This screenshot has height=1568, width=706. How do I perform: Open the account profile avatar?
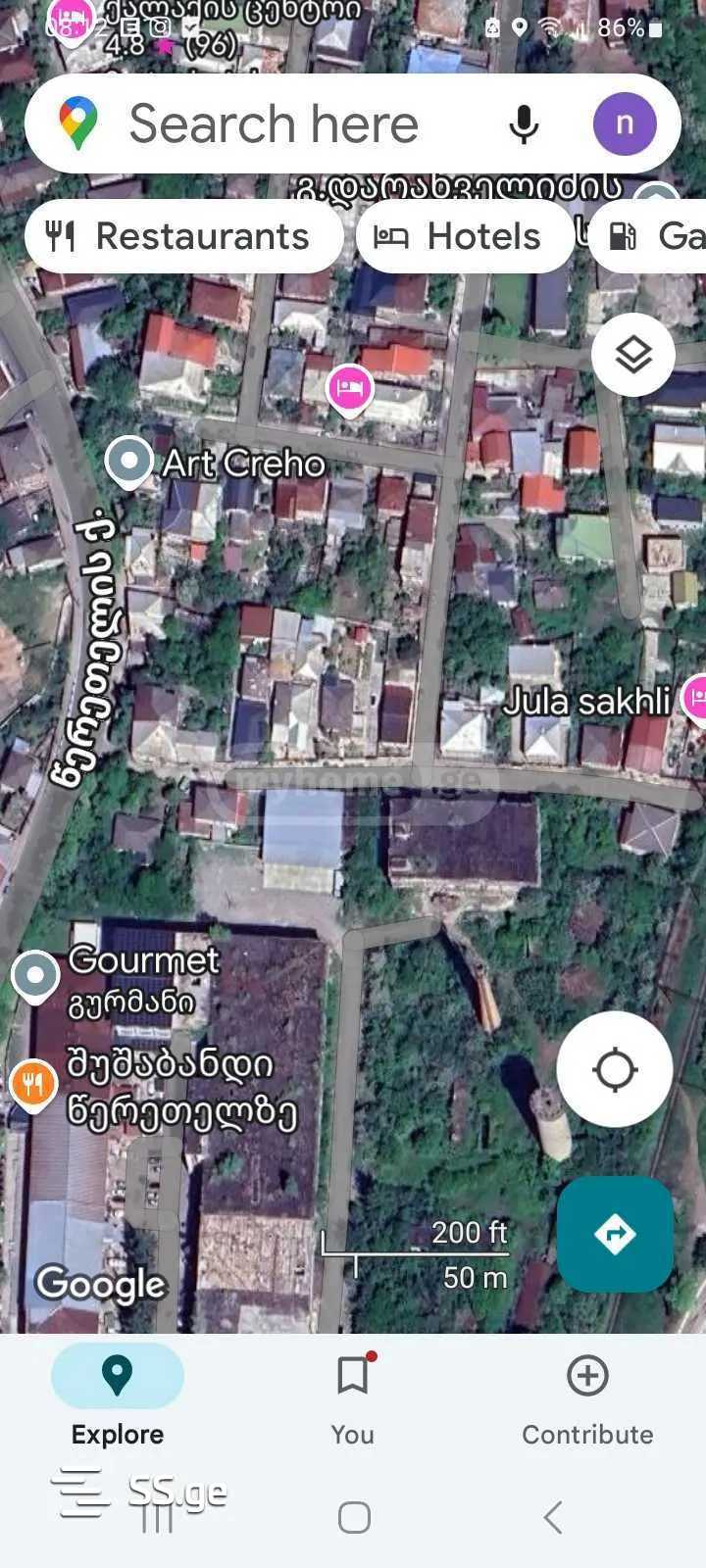pos(625,124)
